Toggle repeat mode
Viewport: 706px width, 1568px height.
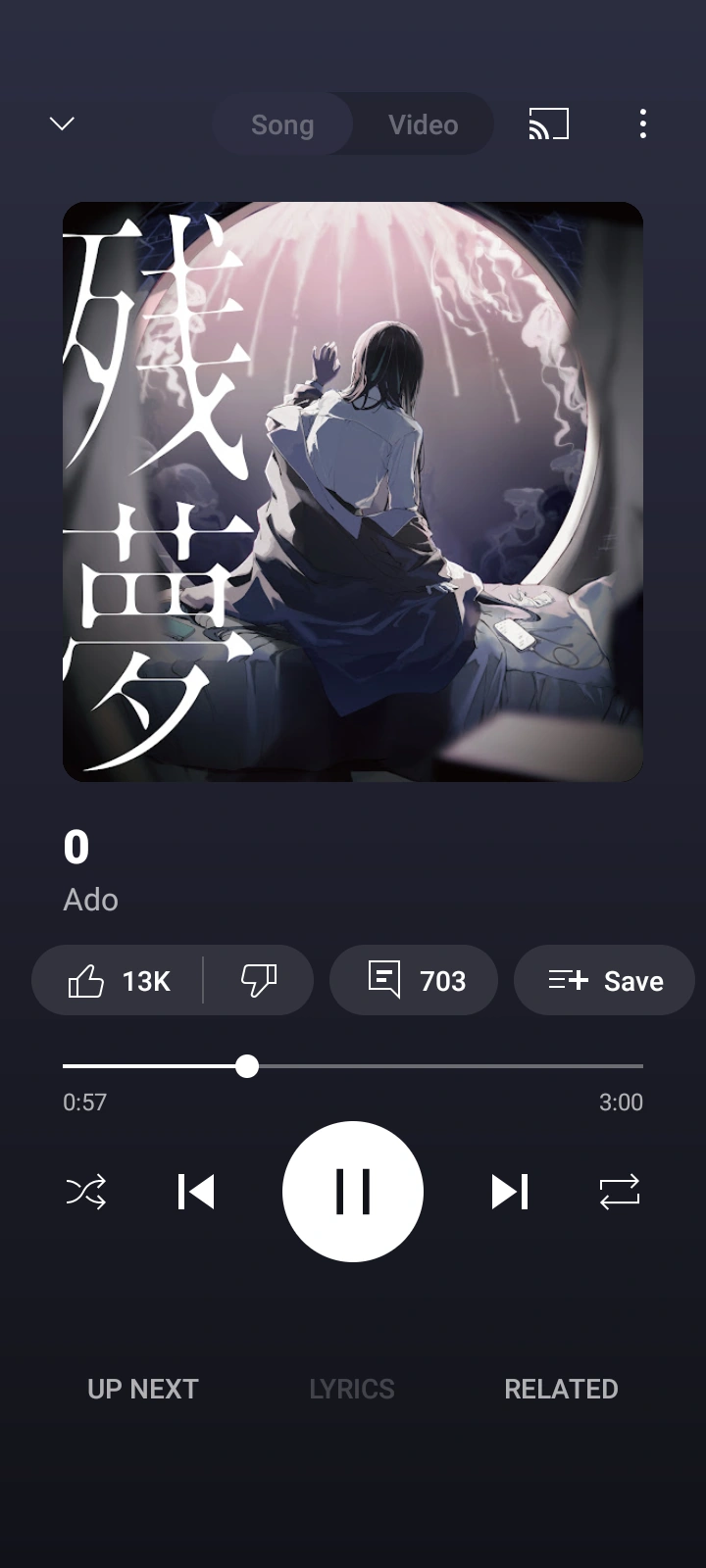click(619, 1192)
